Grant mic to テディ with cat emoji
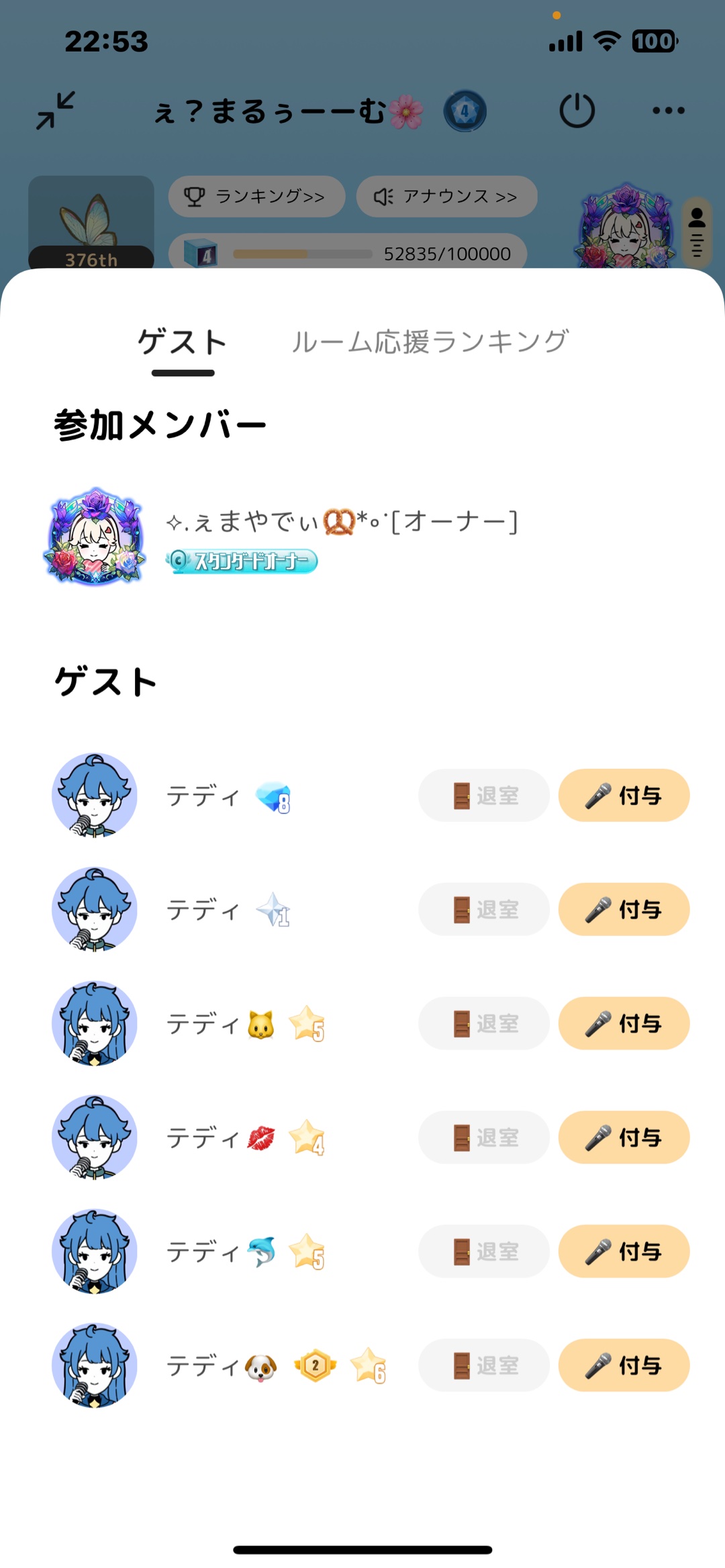The width and height of the screenshot is (725, 1568). (x=624, y=1024)
